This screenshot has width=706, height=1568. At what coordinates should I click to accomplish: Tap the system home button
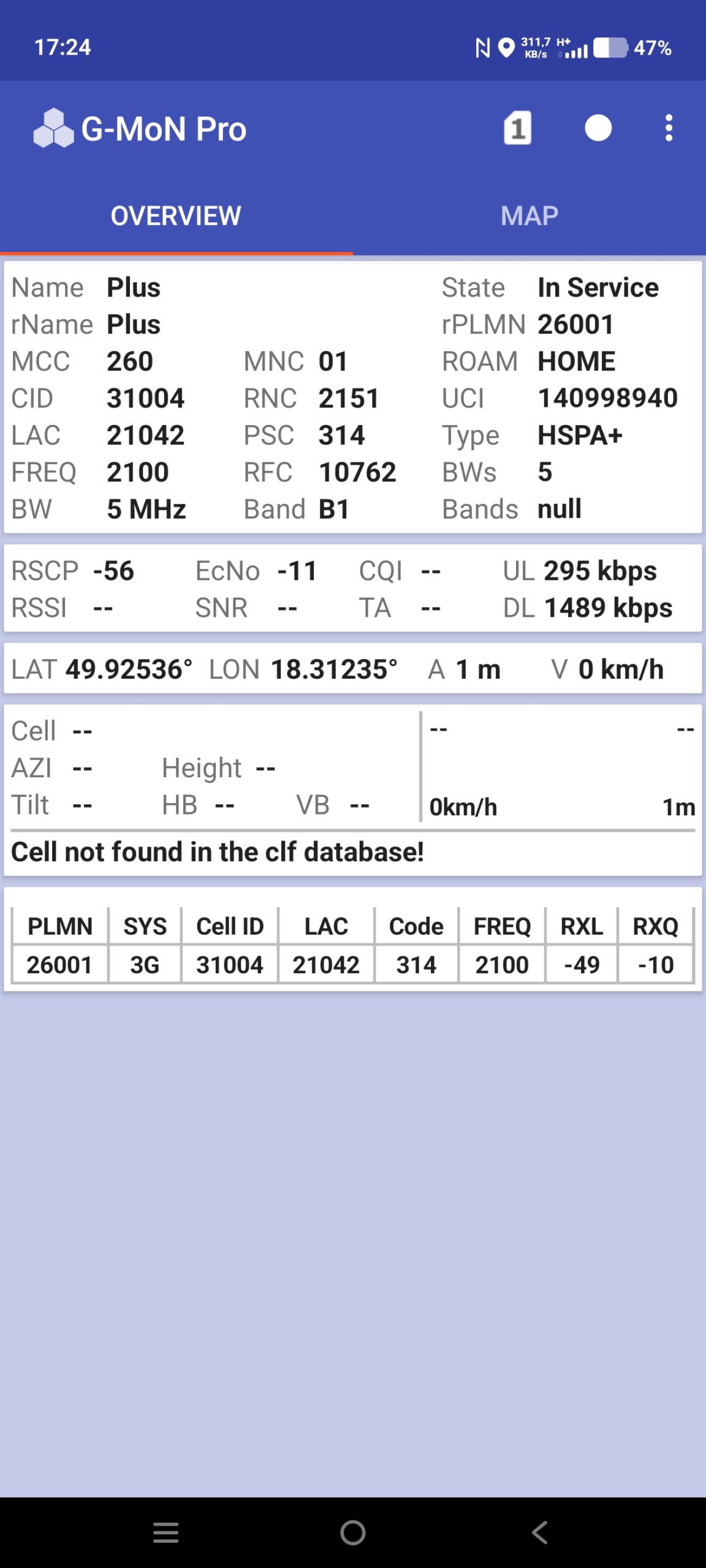(x=353, y=1532)
